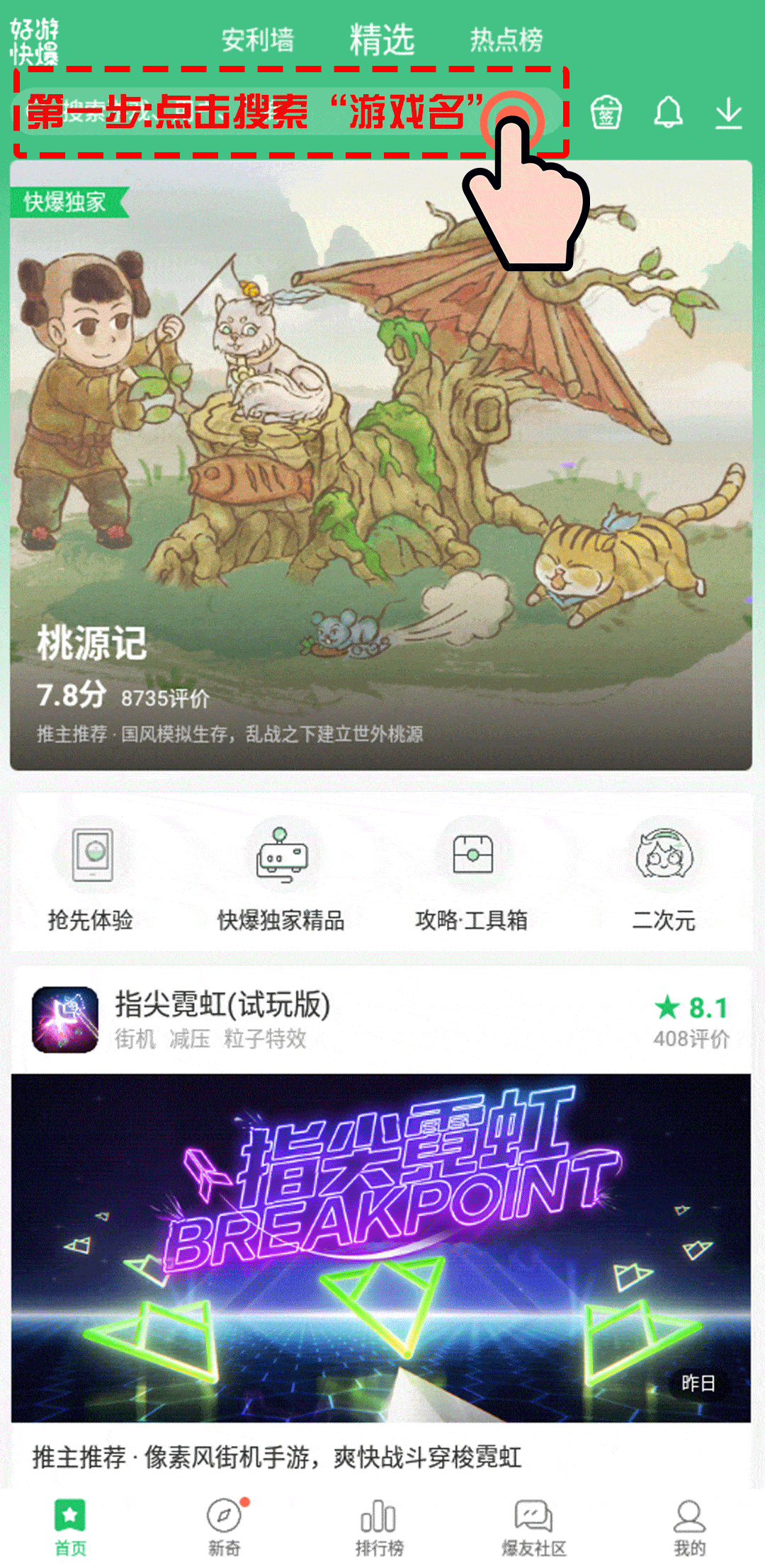
Task: Switch to the 精选 tab
Action: pos(382,40)
